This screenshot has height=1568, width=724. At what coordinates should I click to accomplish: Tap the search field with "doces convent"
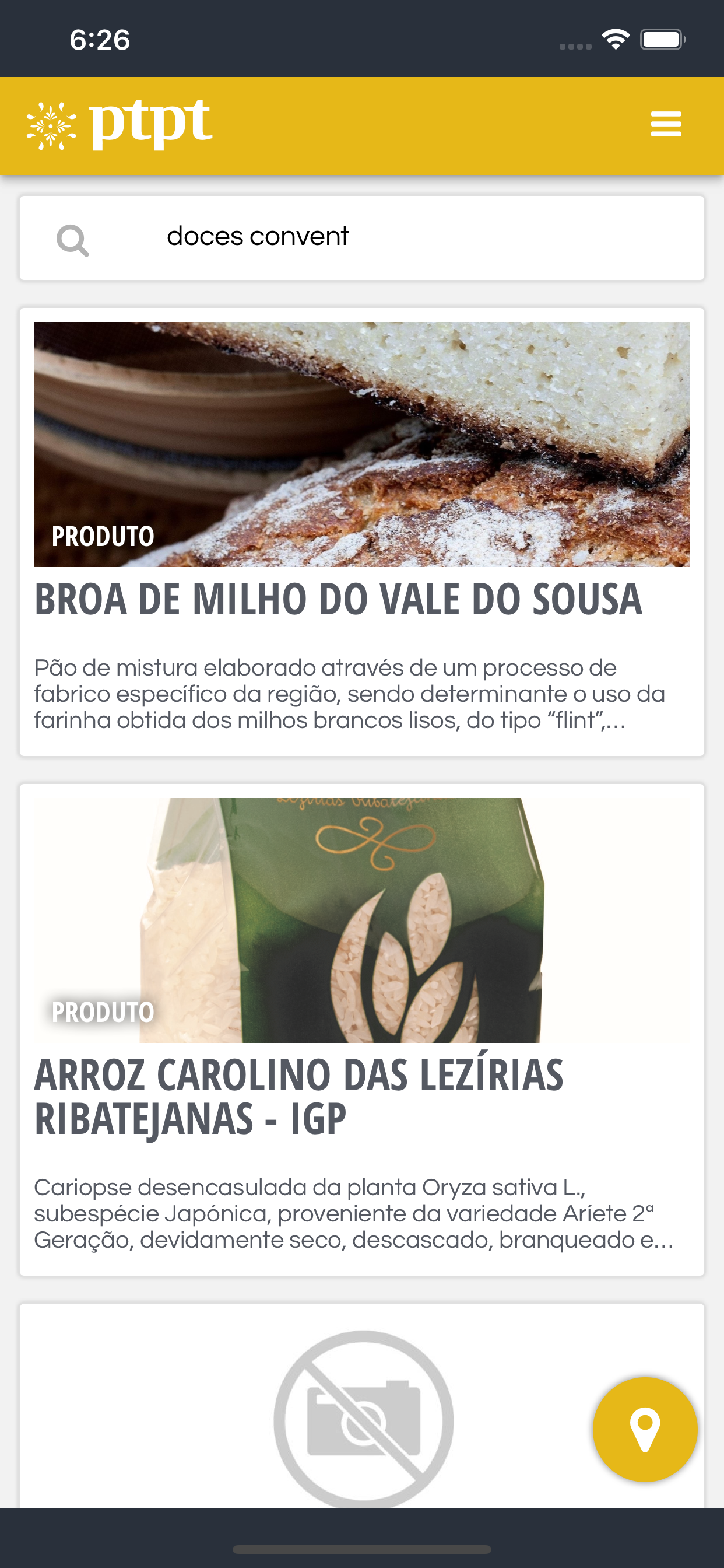click(x=362, y=238)
